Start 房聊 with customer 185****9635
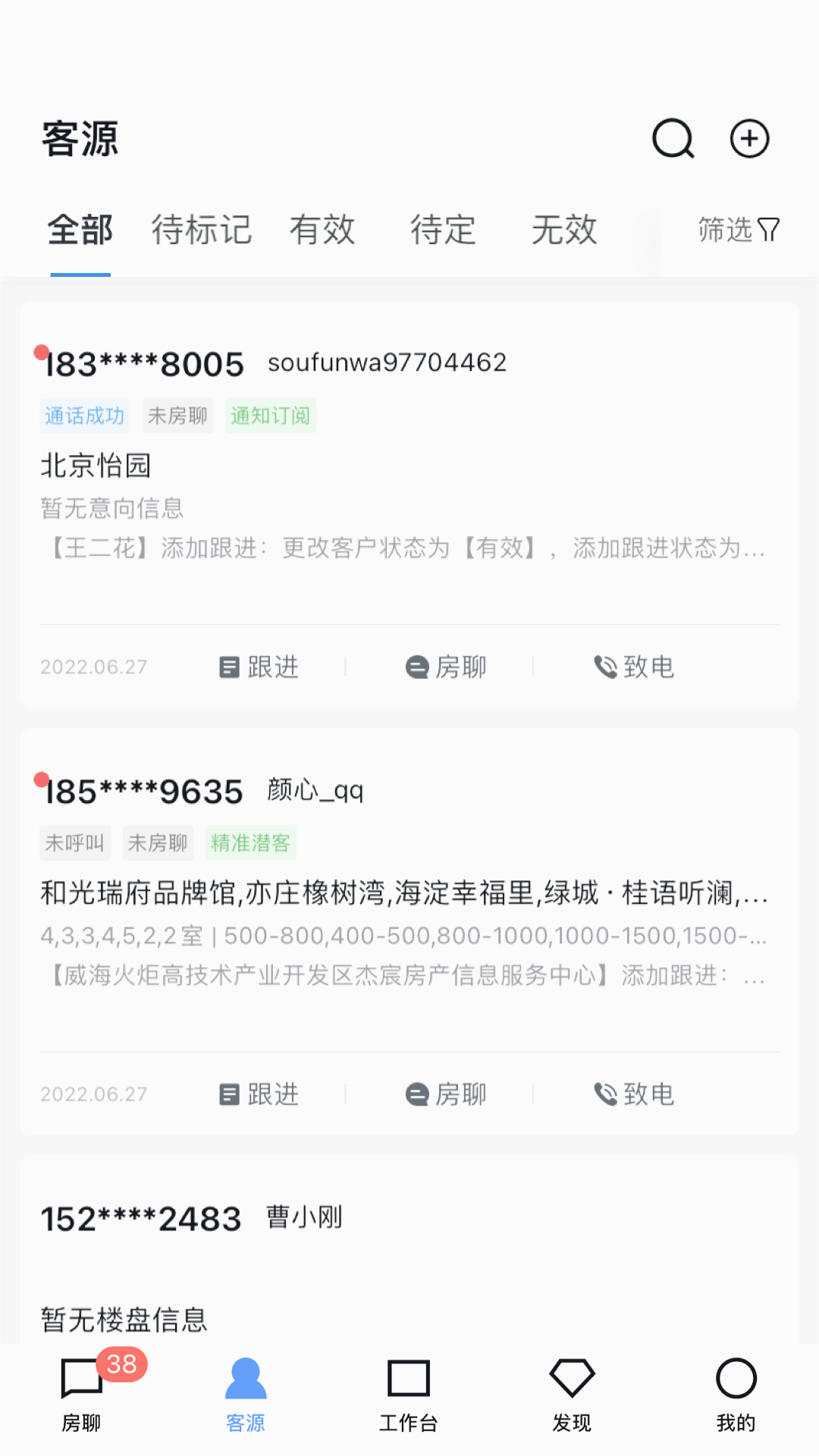This screenshot has width=819, height=1456. [x=446, y=1094]
